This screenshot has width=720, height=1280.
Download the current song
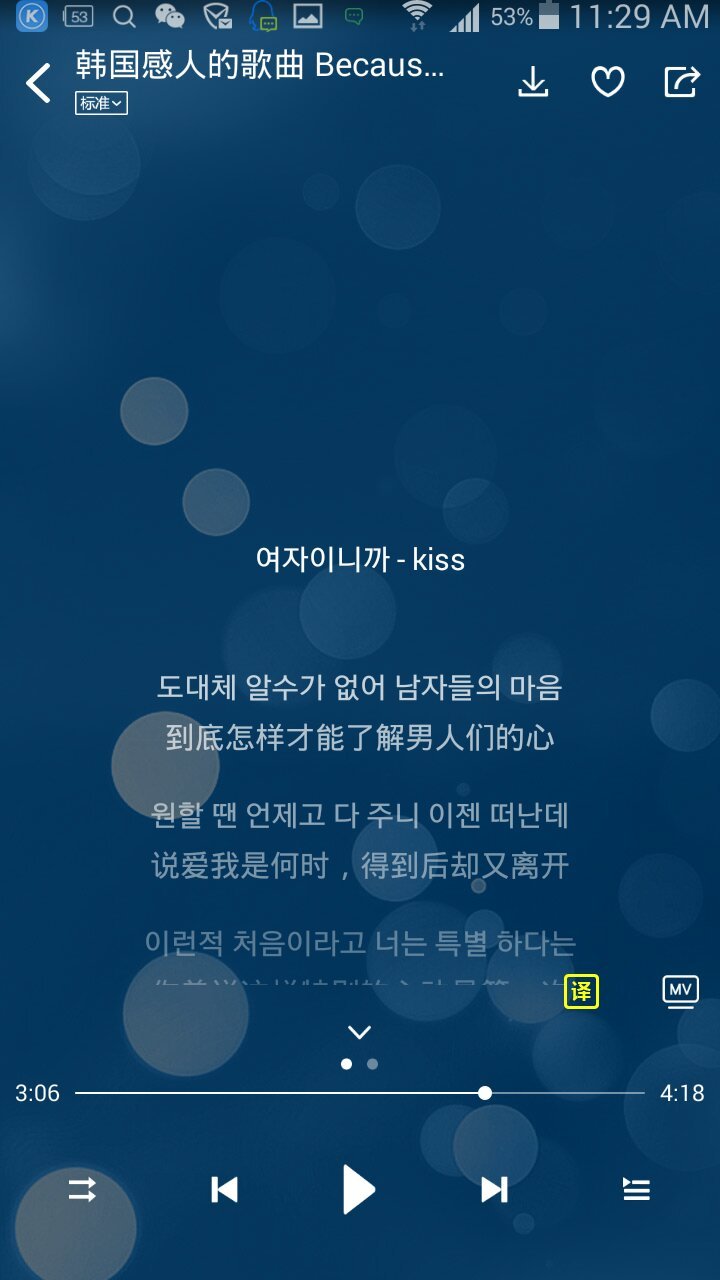pyautogui.click(x=534, y=82)
